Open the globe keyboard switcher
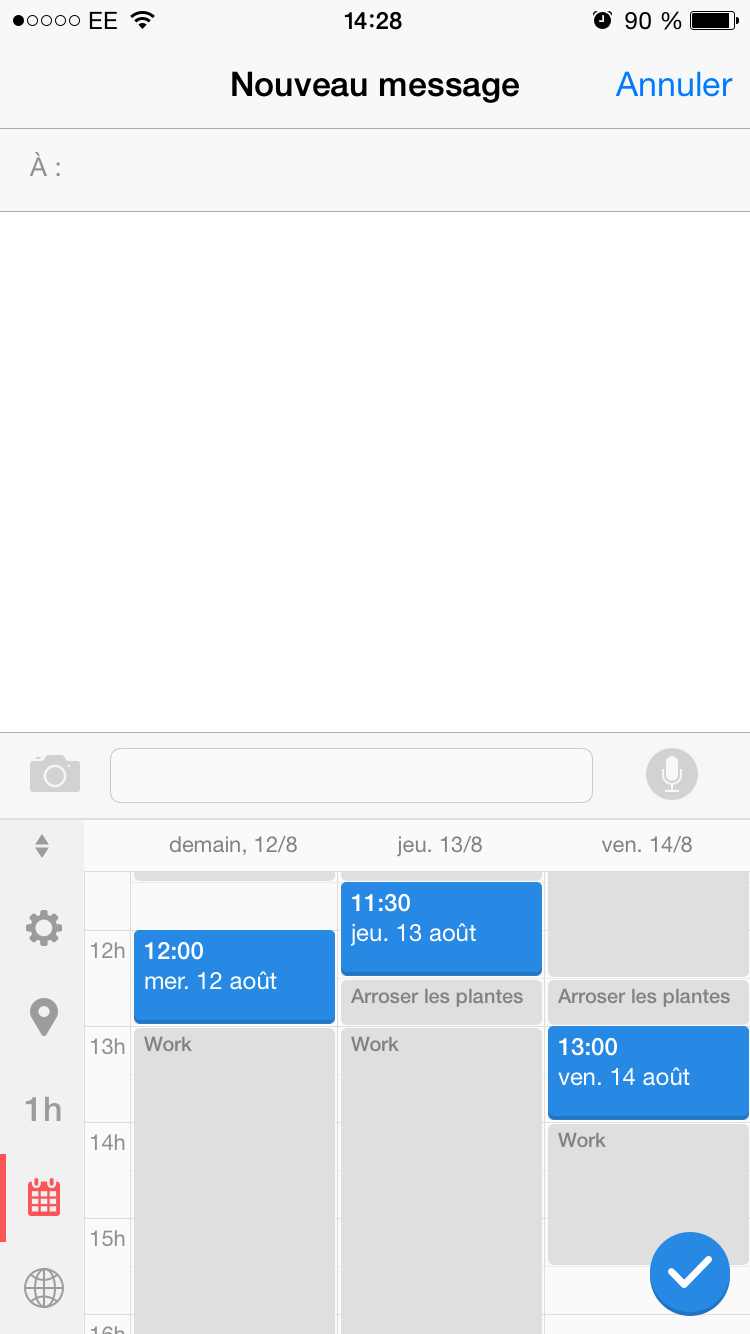Viewport: 750px width, 1334px height. pyautogui.click(x=43, y=1288)
